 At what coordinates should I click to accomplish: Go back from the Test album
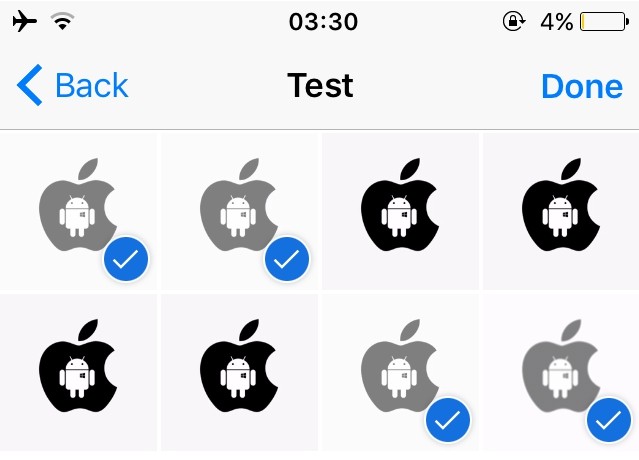[73, 86]
